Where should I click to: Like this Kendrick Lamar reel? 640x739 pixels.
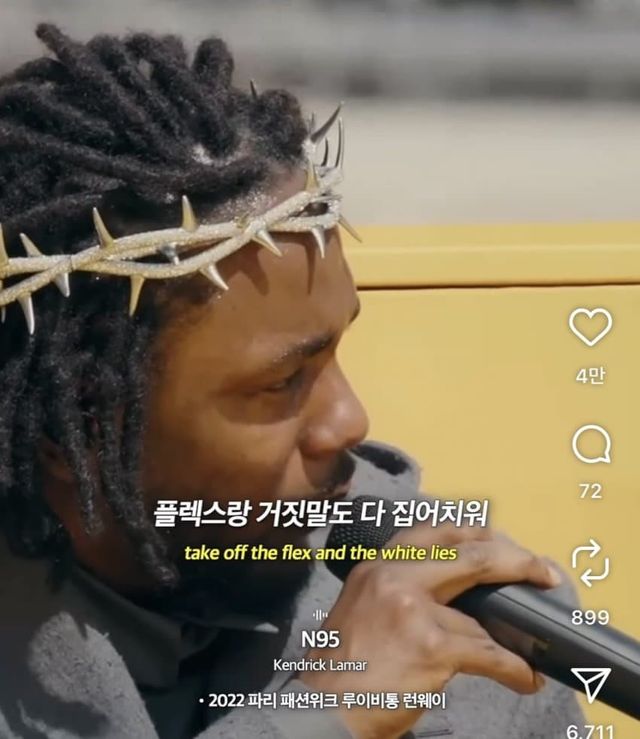coord(590,327)
